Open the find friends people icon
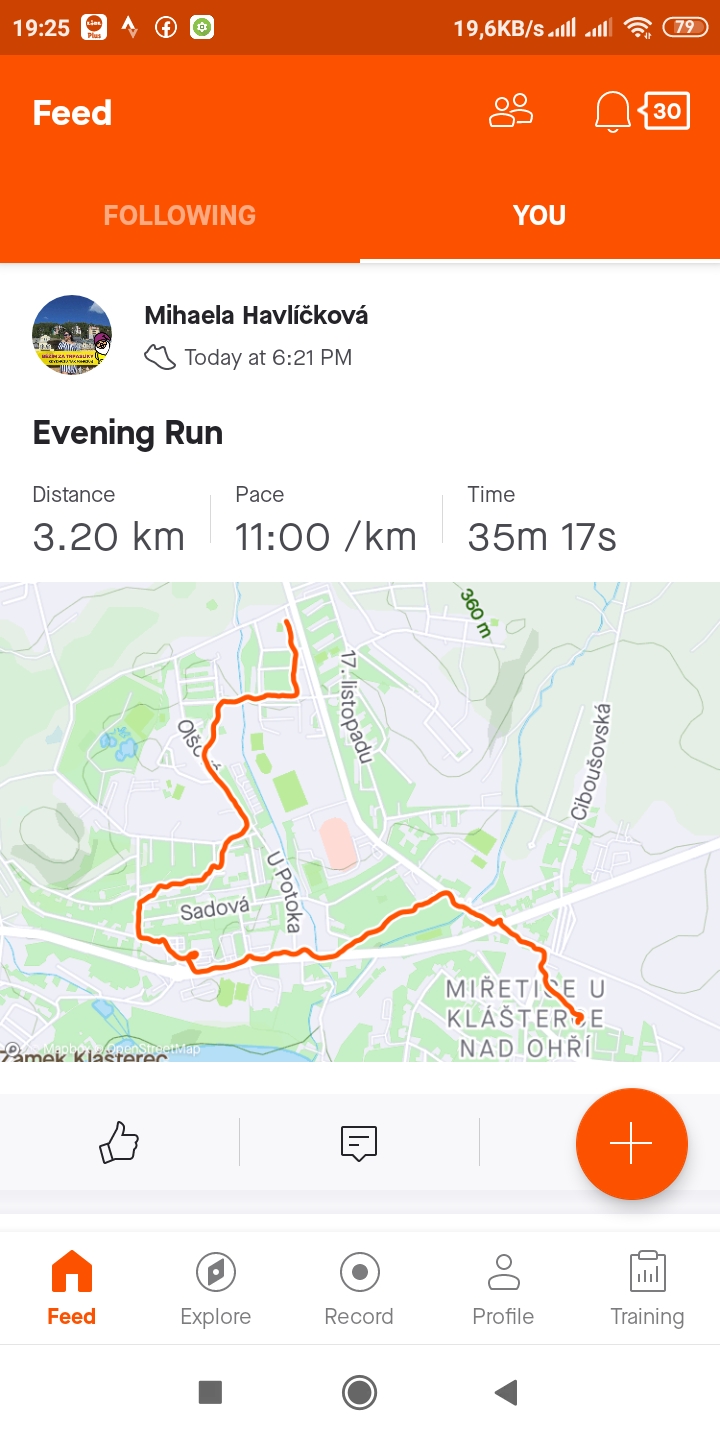Screen dimensions: 720x1440 pyautogui.click(x=511, y=111)
